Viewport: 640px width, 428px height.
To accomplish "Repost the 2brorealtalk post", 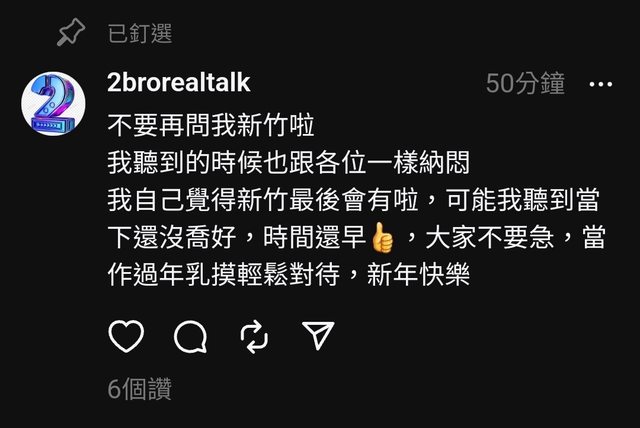I will tap(254, 337).
